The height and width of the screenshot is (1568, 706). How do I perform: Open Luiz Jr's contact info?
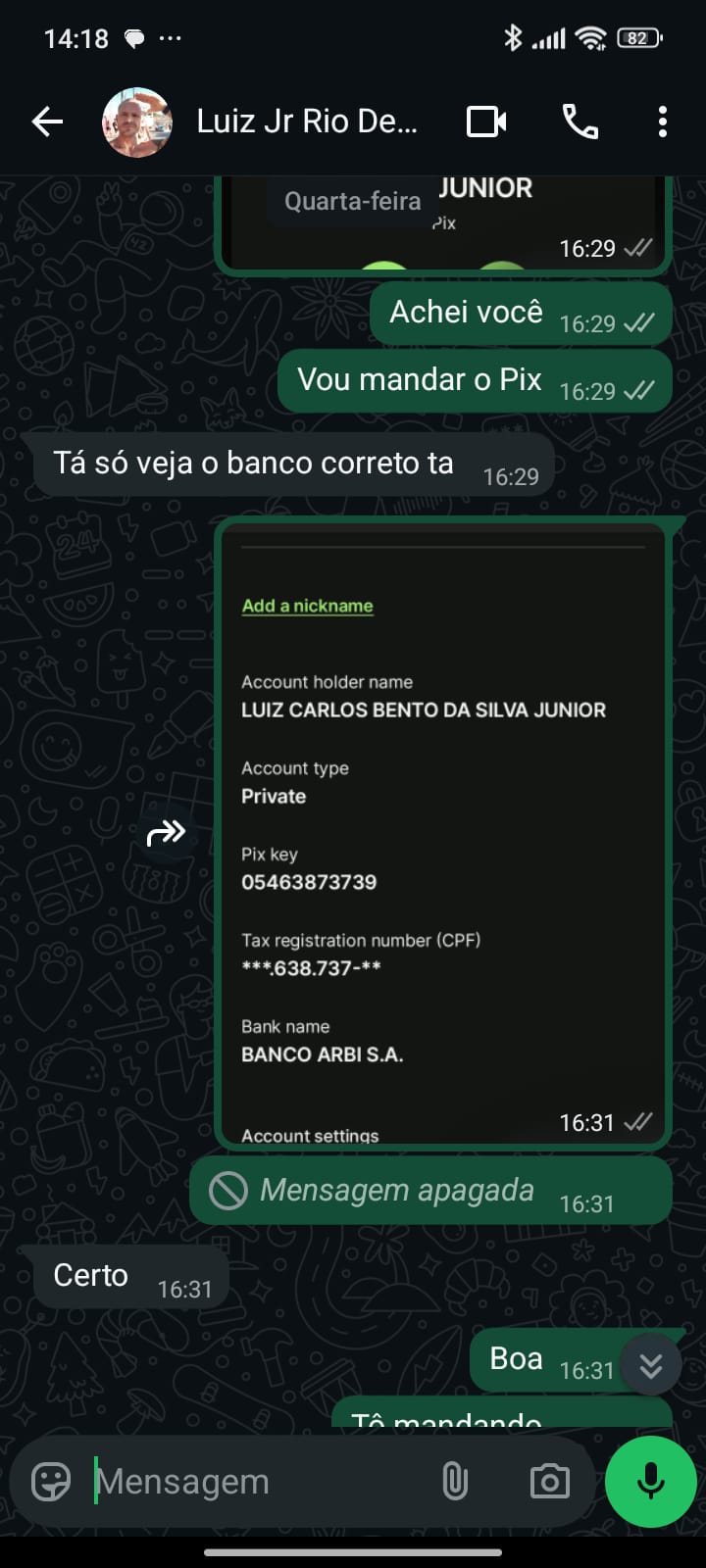click(x=306, y=122)
